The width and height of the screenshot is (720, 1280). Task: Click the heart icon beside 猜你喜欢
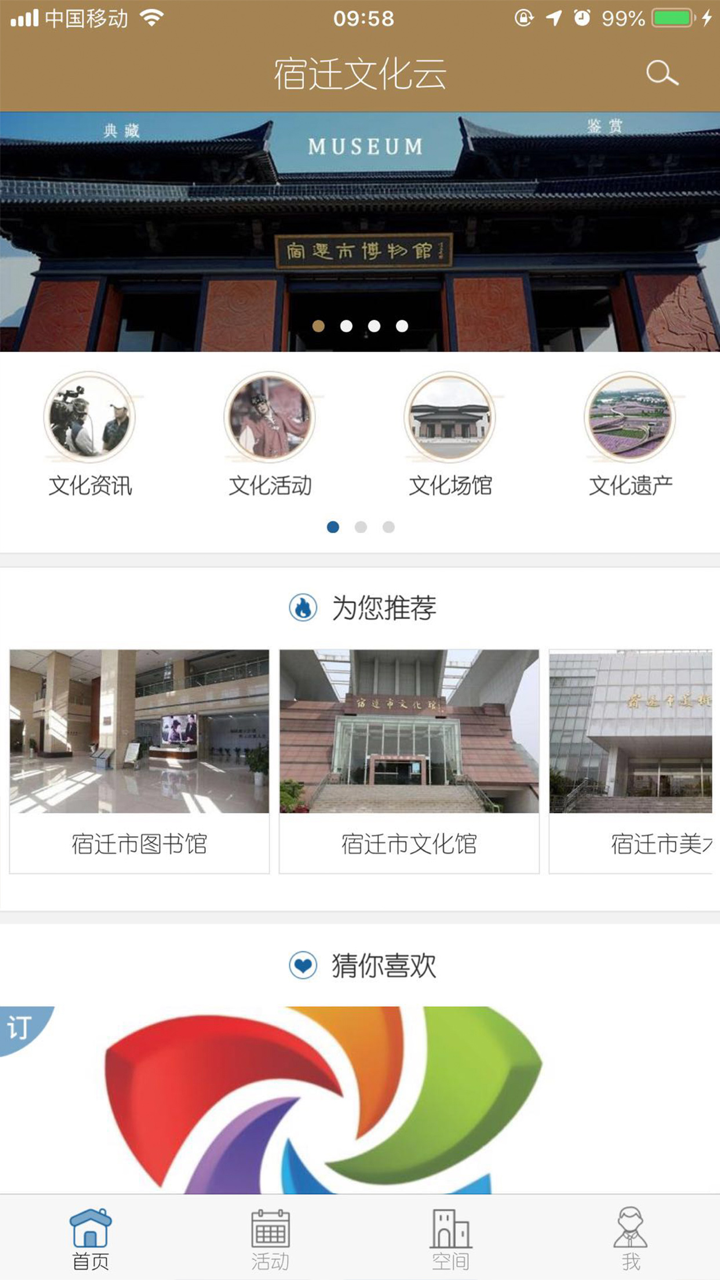point(302,966)
